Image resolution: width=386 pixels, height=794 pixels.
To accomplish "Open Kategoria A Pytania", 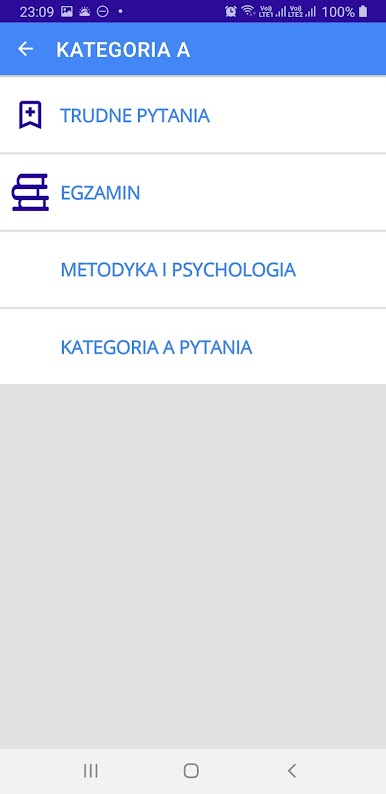I will pyautogui.click(x=193, y=347).
